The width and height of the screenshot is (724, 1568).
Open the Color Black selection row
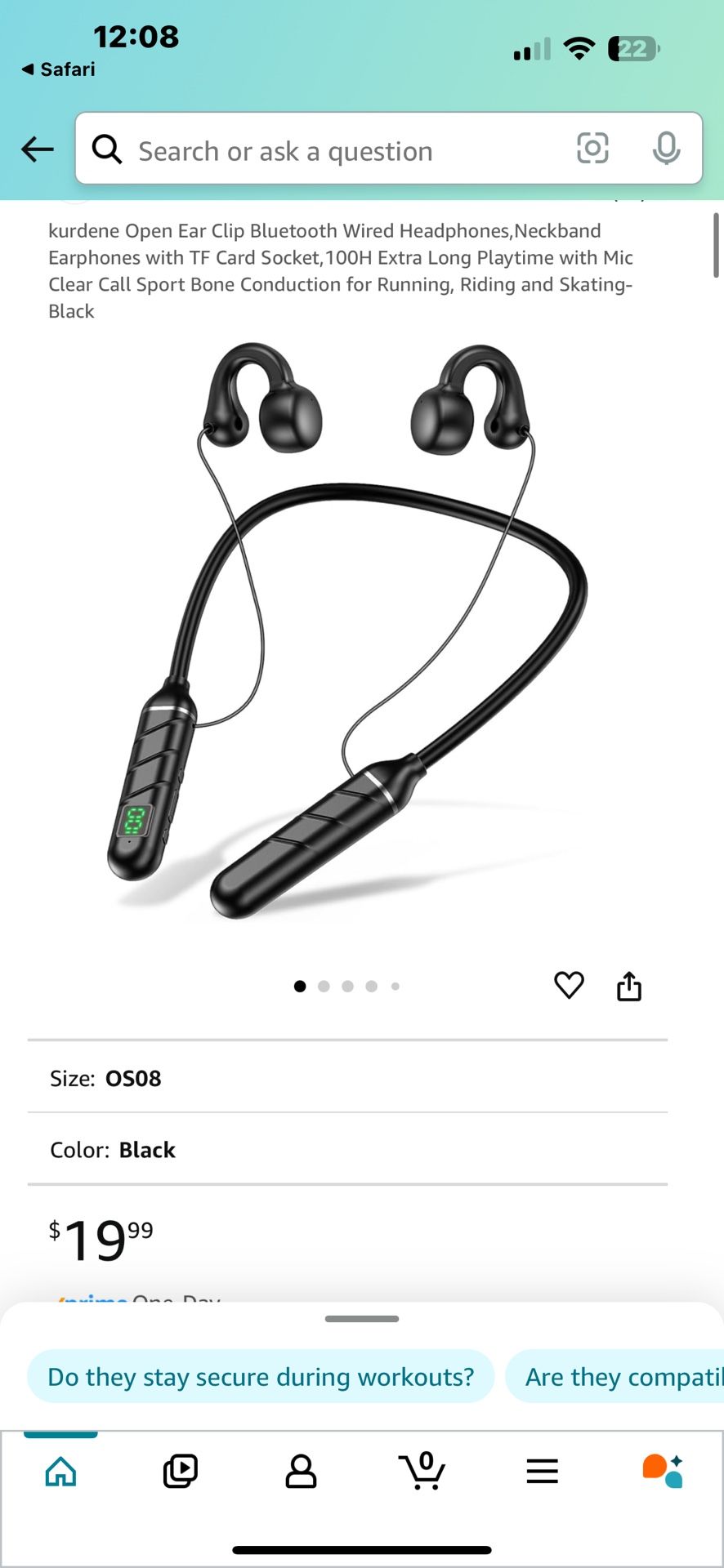click(x=346, y=1149)
